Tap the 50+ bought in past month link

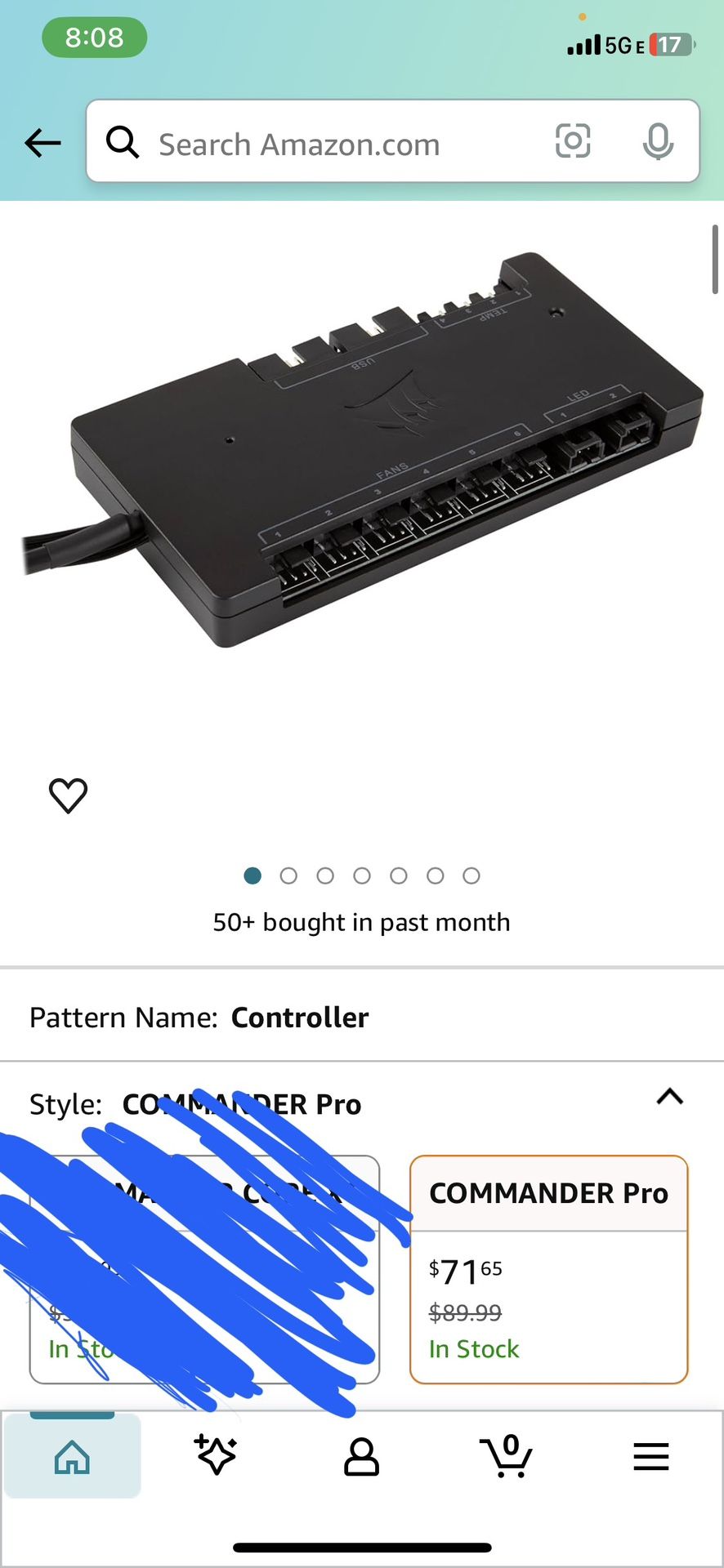362,922
